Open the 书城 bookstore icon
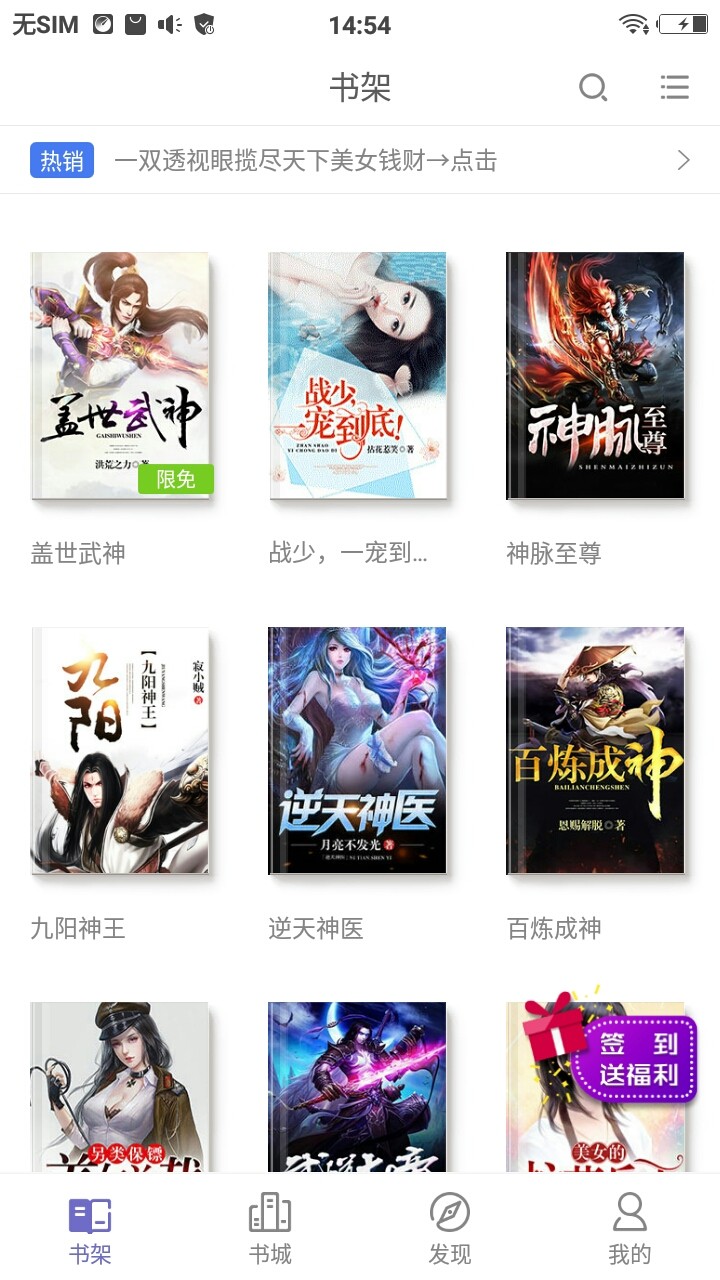This screenshot has width=720, height=1280. (x=270, y=1215)
